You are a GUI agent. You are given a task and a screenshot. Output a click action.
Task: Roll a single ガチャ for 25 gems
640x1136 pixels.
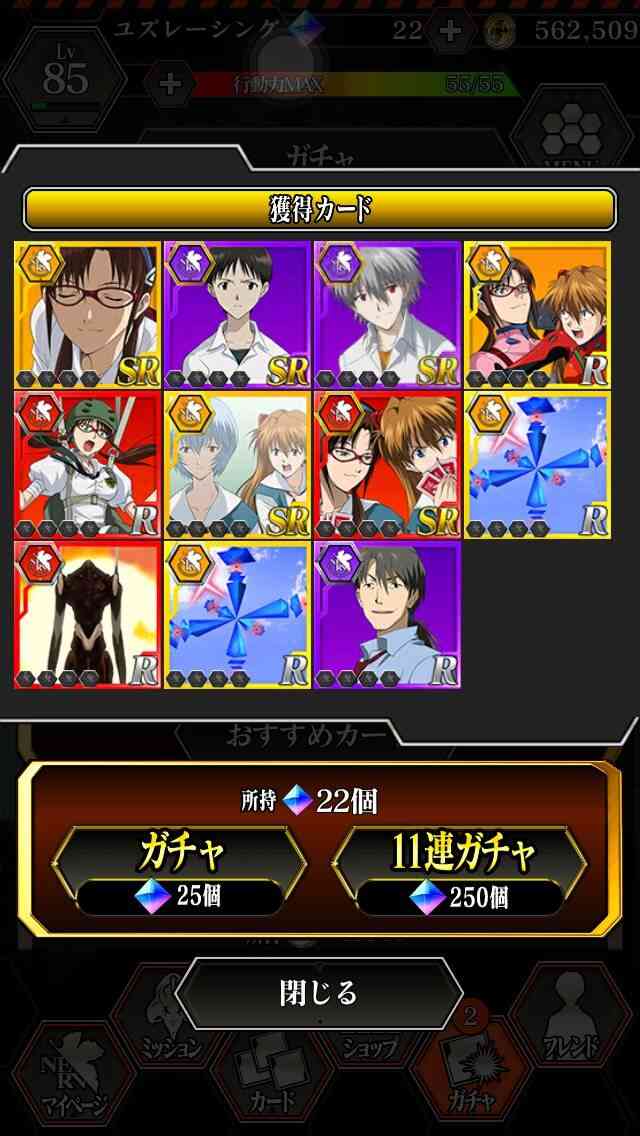179,872
